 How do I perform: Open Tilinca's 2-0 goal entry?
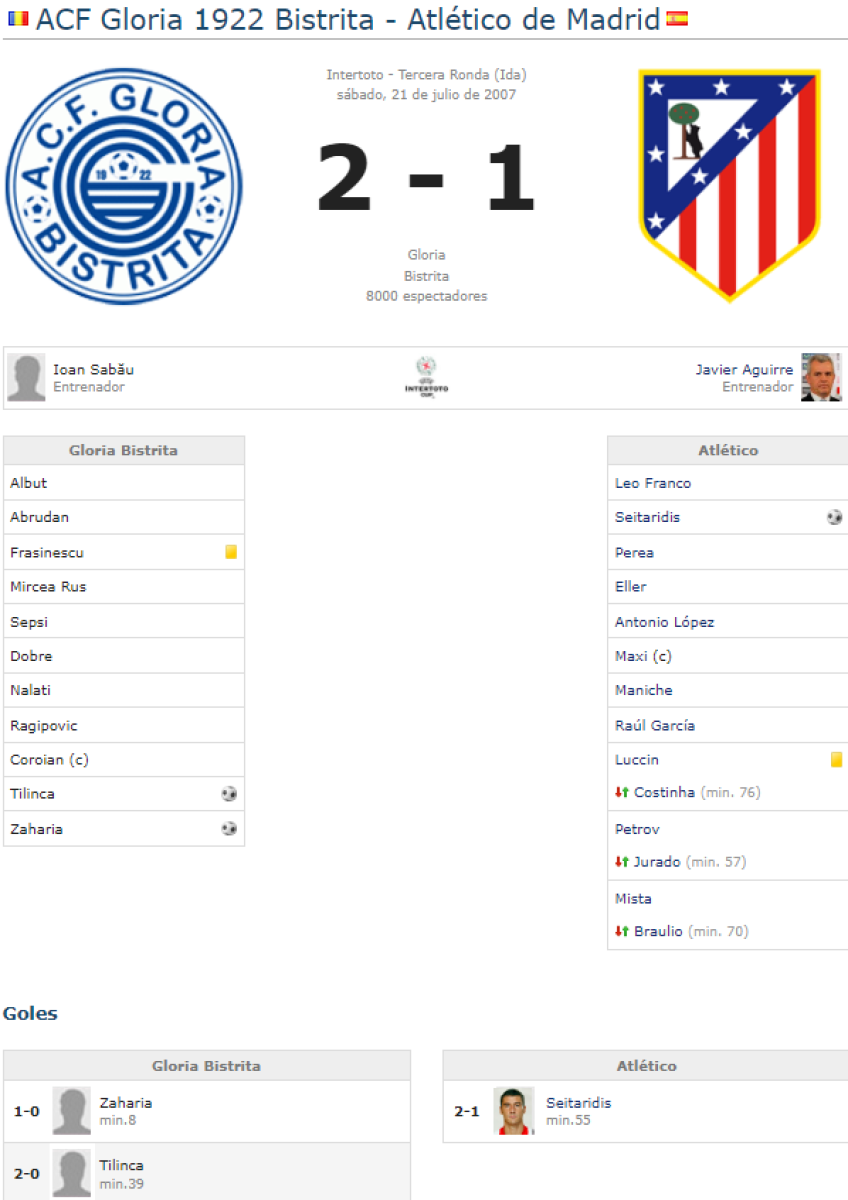(121, 1165)
